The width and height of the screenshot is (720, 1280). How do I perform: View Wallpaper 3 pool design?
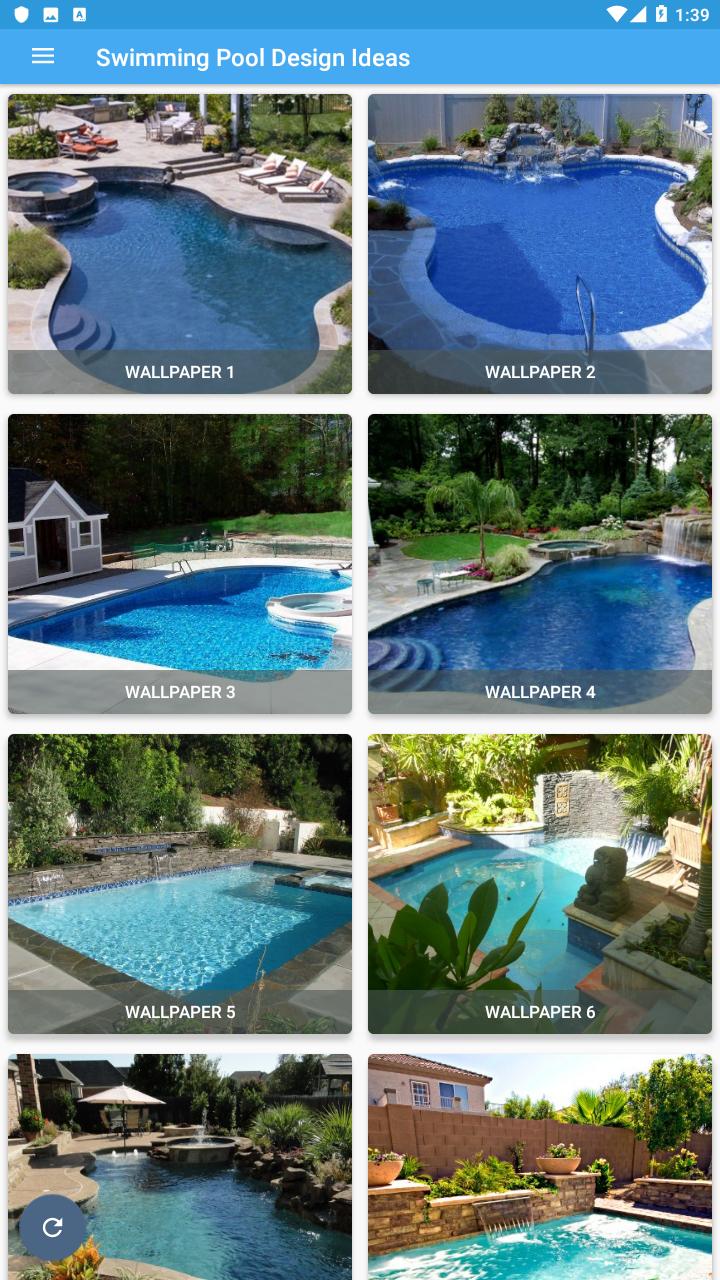(180, 563)
